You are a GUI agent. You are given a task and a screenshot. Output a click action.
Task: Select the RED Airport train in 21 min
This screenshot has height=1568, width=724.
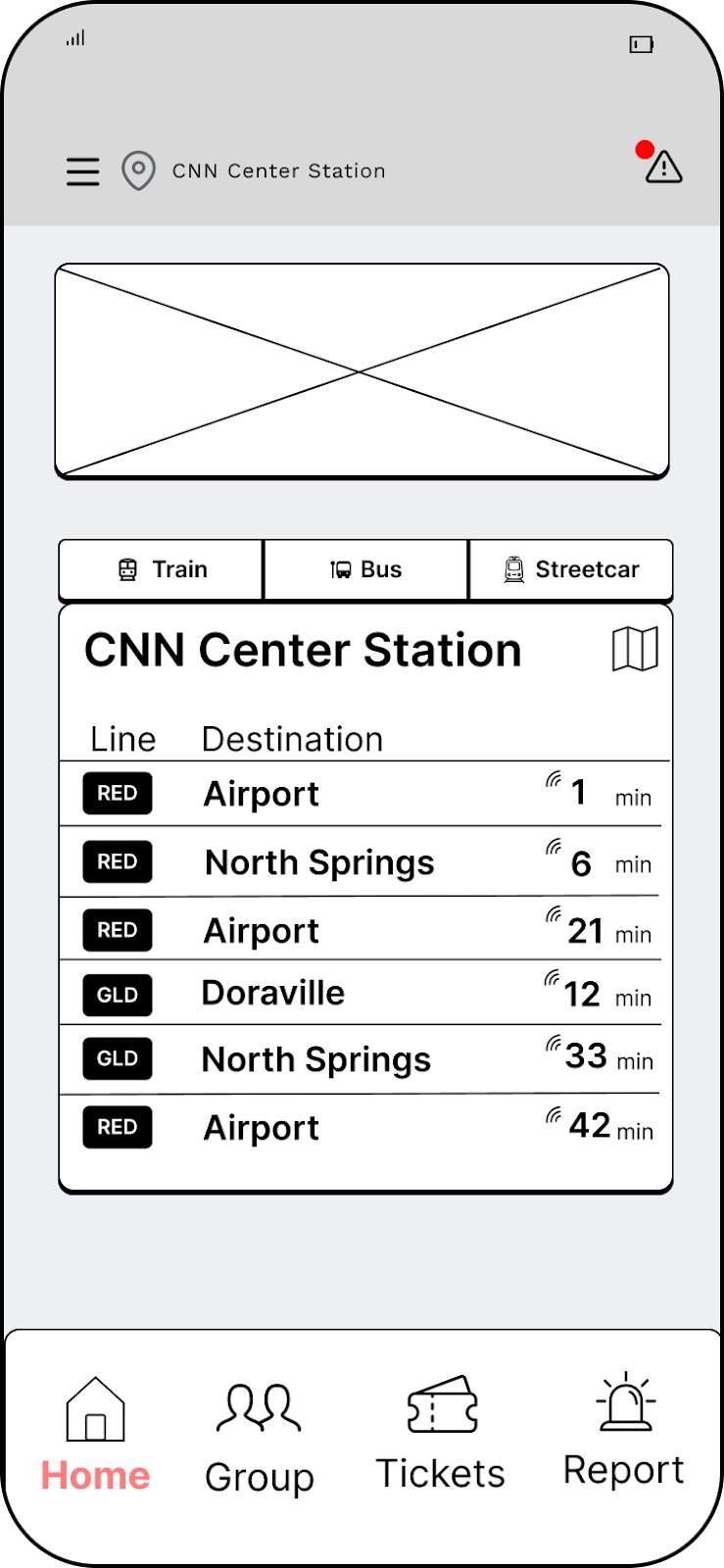364,930
